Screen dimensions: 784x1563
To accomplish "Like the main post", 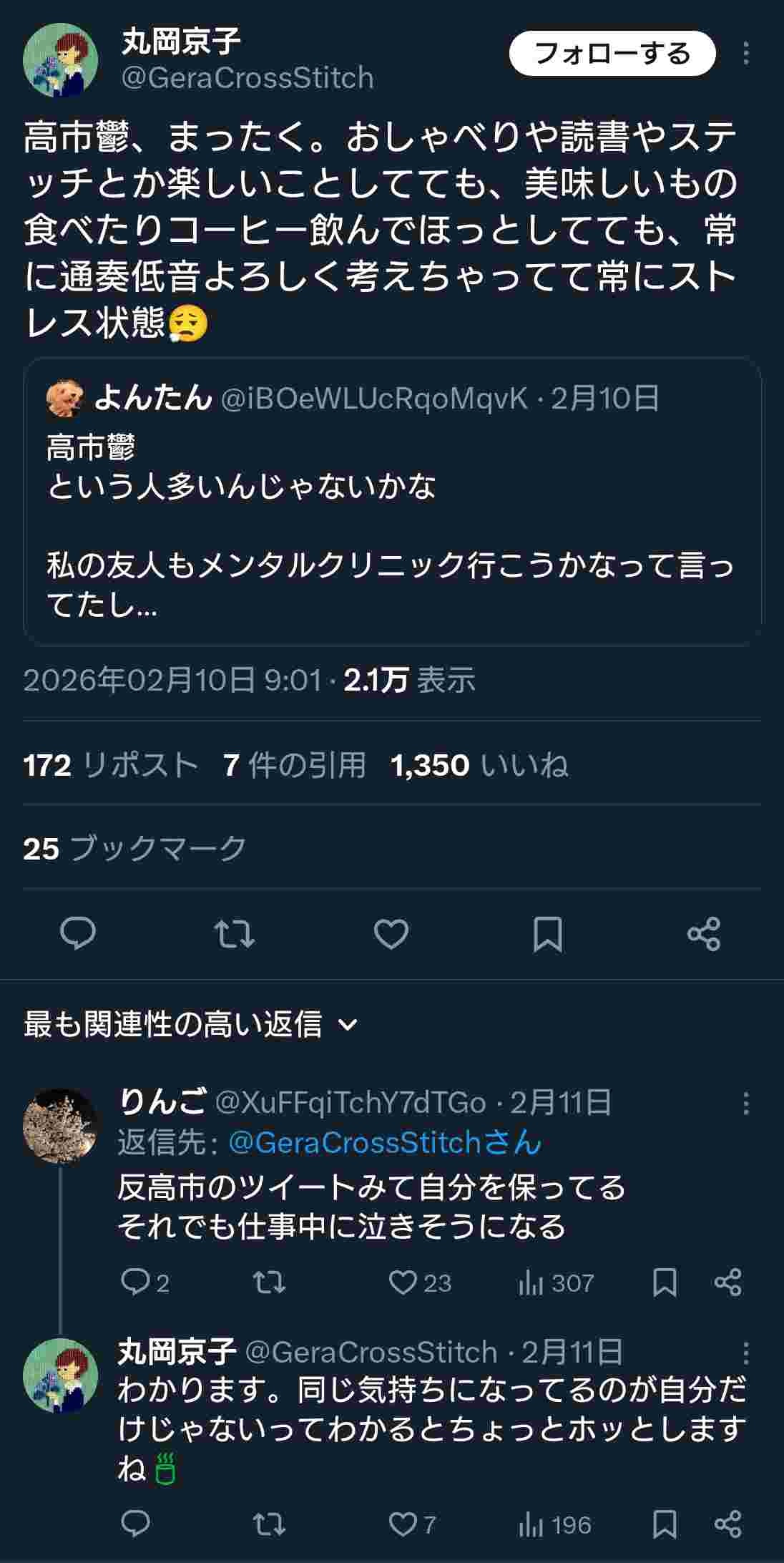I will tap(391, 934).
